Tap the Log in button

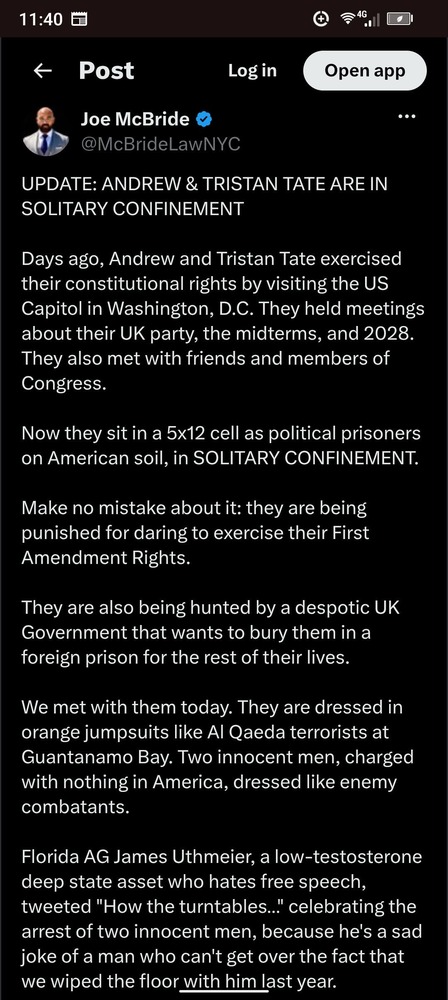[252, 71]
